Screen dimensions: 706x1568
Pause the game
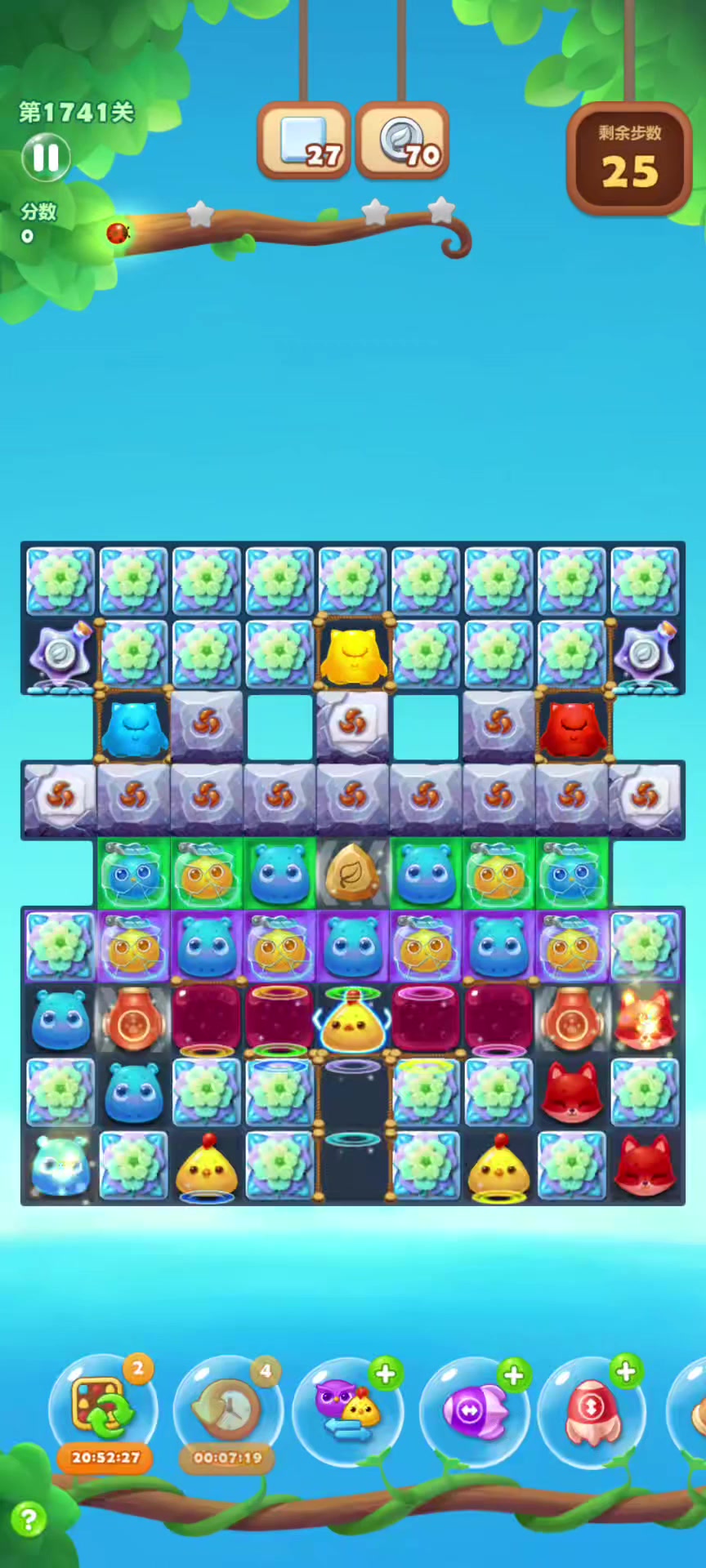[x=46, y=157]
